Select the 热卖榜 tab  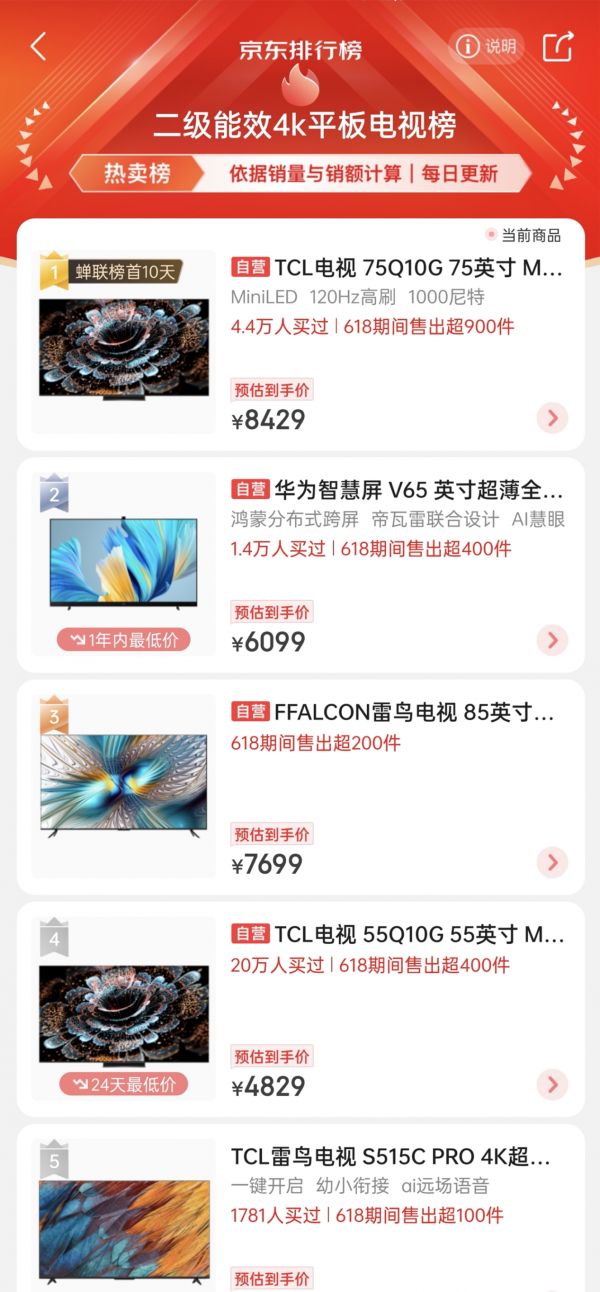tap(137, 174)
